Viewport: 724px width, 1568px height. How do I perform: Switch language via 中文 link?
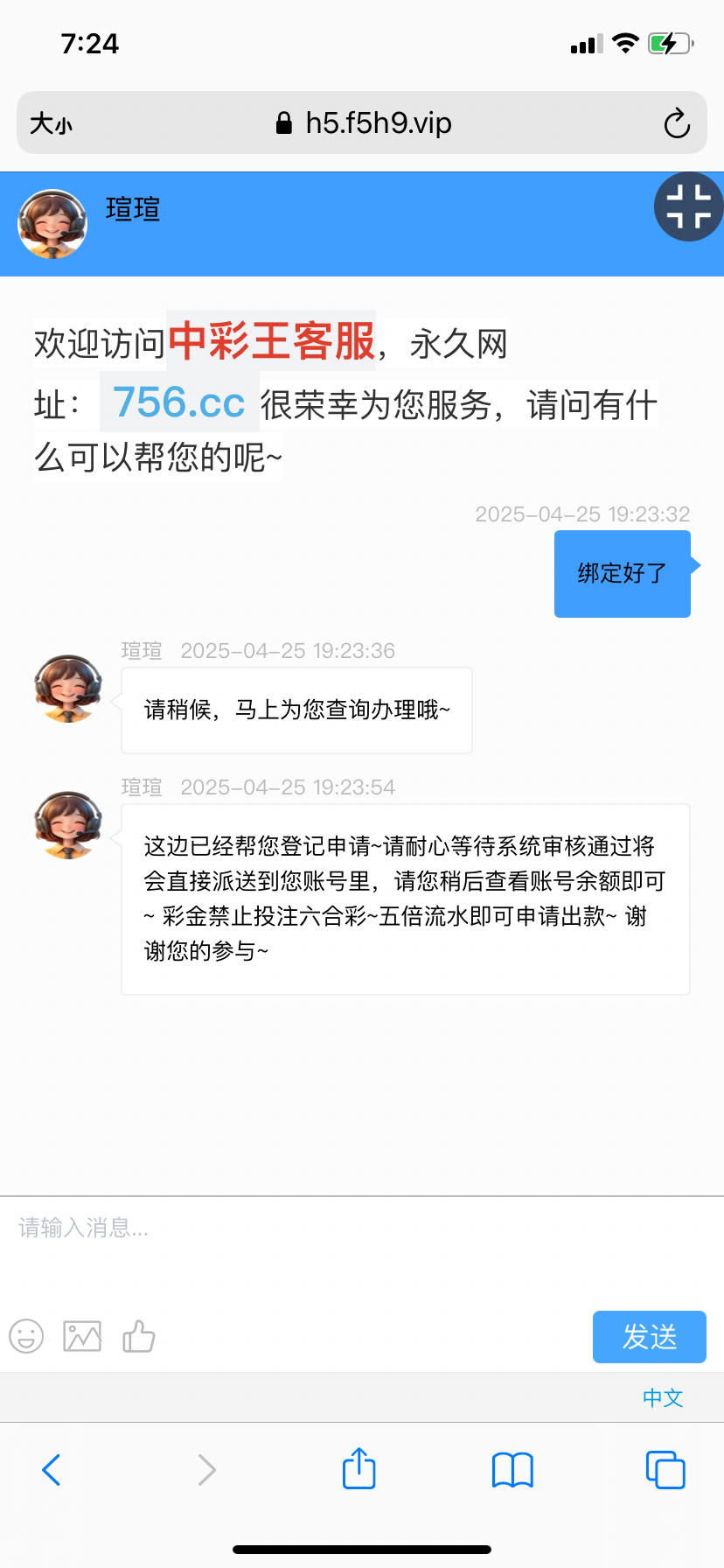click(663, 1397)
